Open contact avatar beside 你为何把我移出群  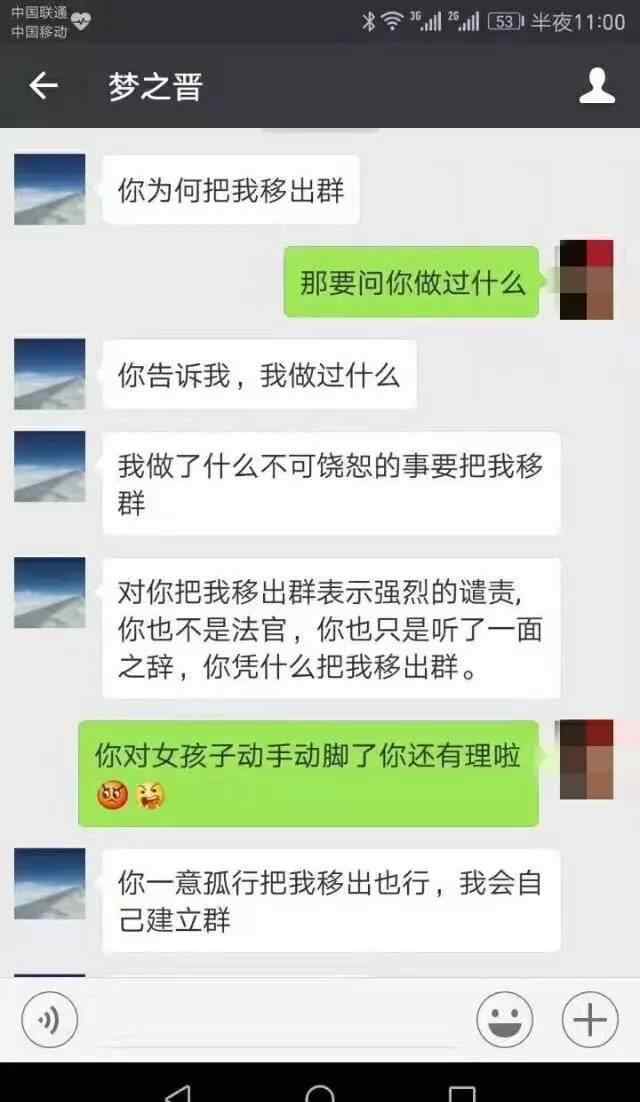pos(50,189)
